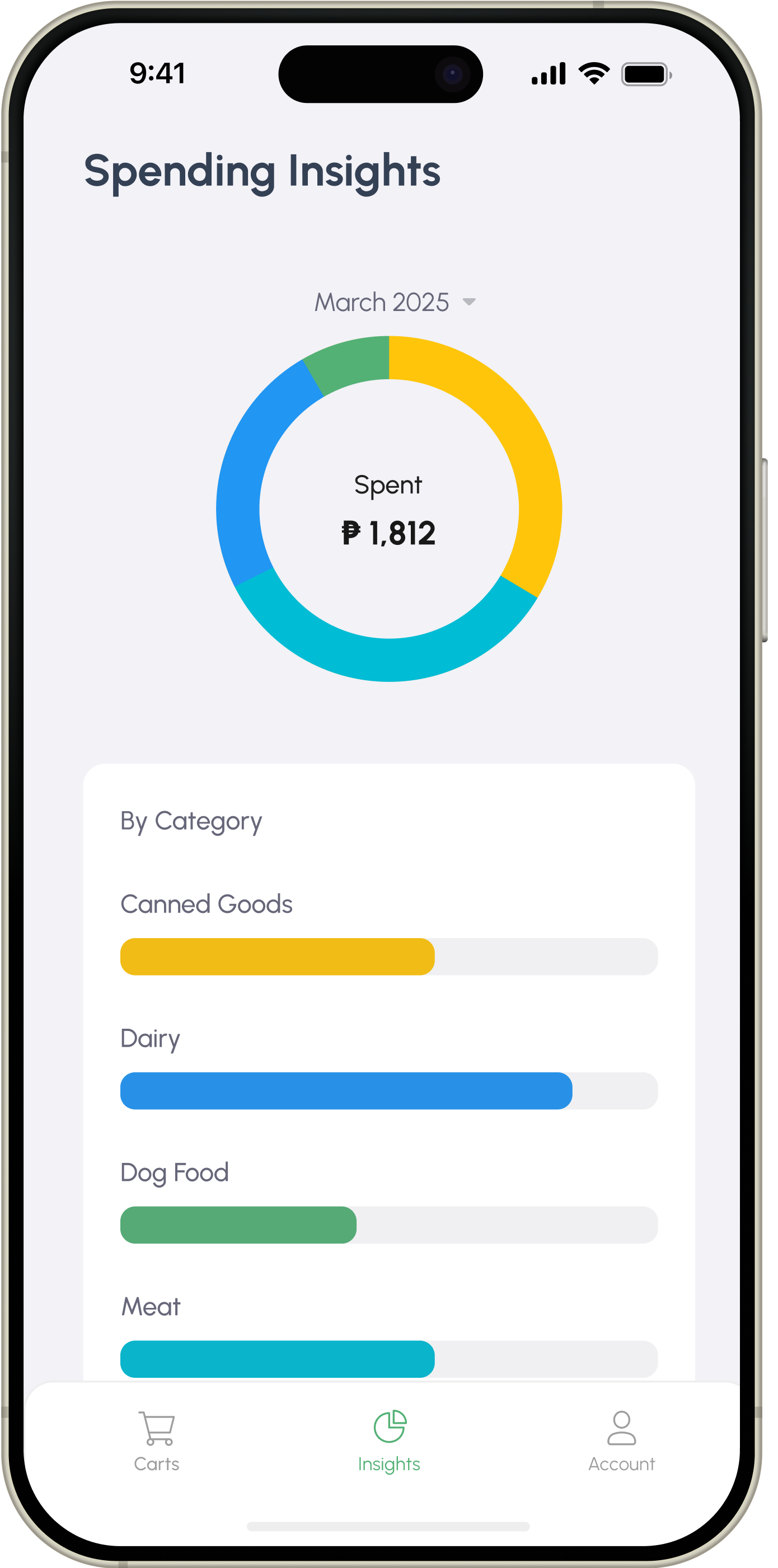
Task: Go to the Account tab
Action: pyautogui.click(x=621, y=1442)
